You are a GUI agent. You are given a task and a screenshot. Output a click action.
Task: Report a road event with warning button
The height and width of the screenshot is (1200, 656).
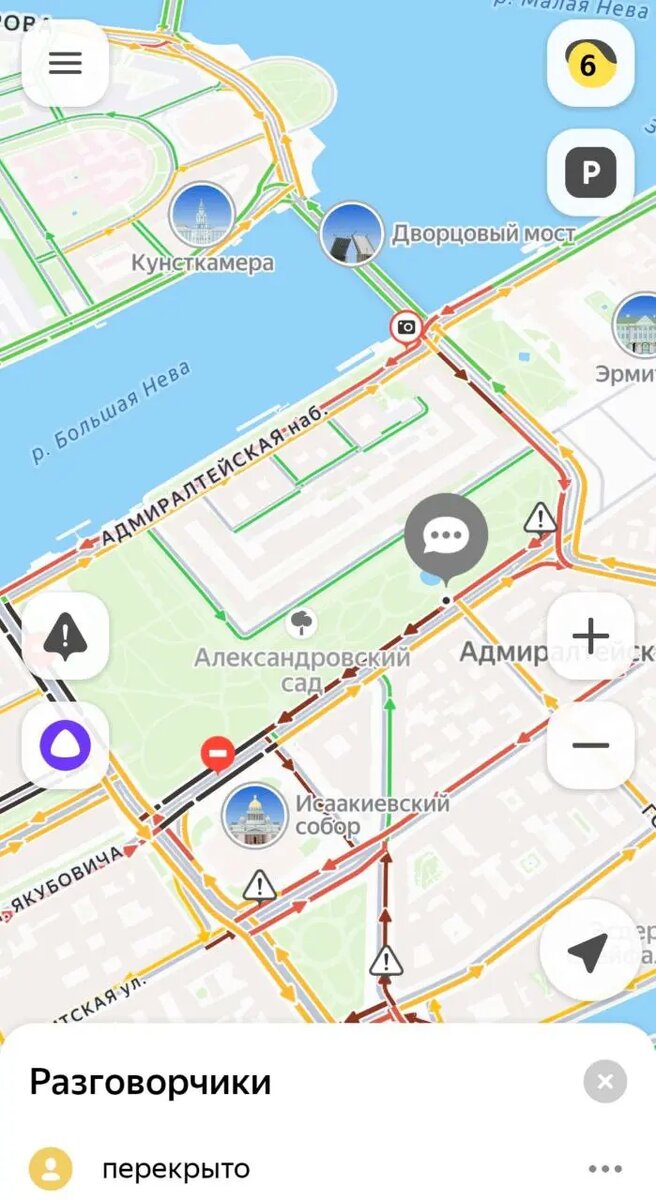[x=65, y=636]
